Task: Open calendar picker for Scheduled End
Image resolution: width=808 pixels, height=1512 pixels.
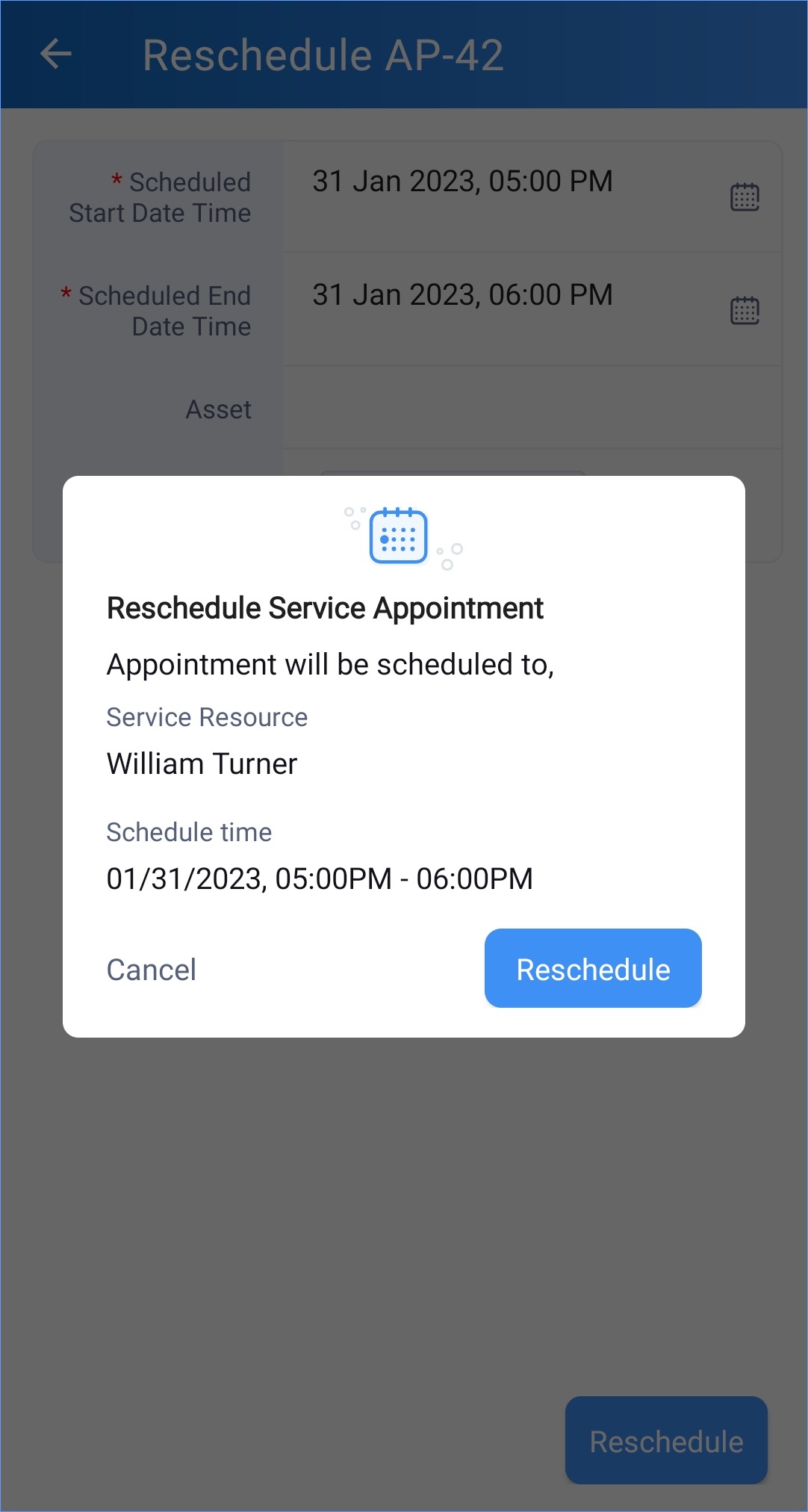Action: tap(745, 310)
